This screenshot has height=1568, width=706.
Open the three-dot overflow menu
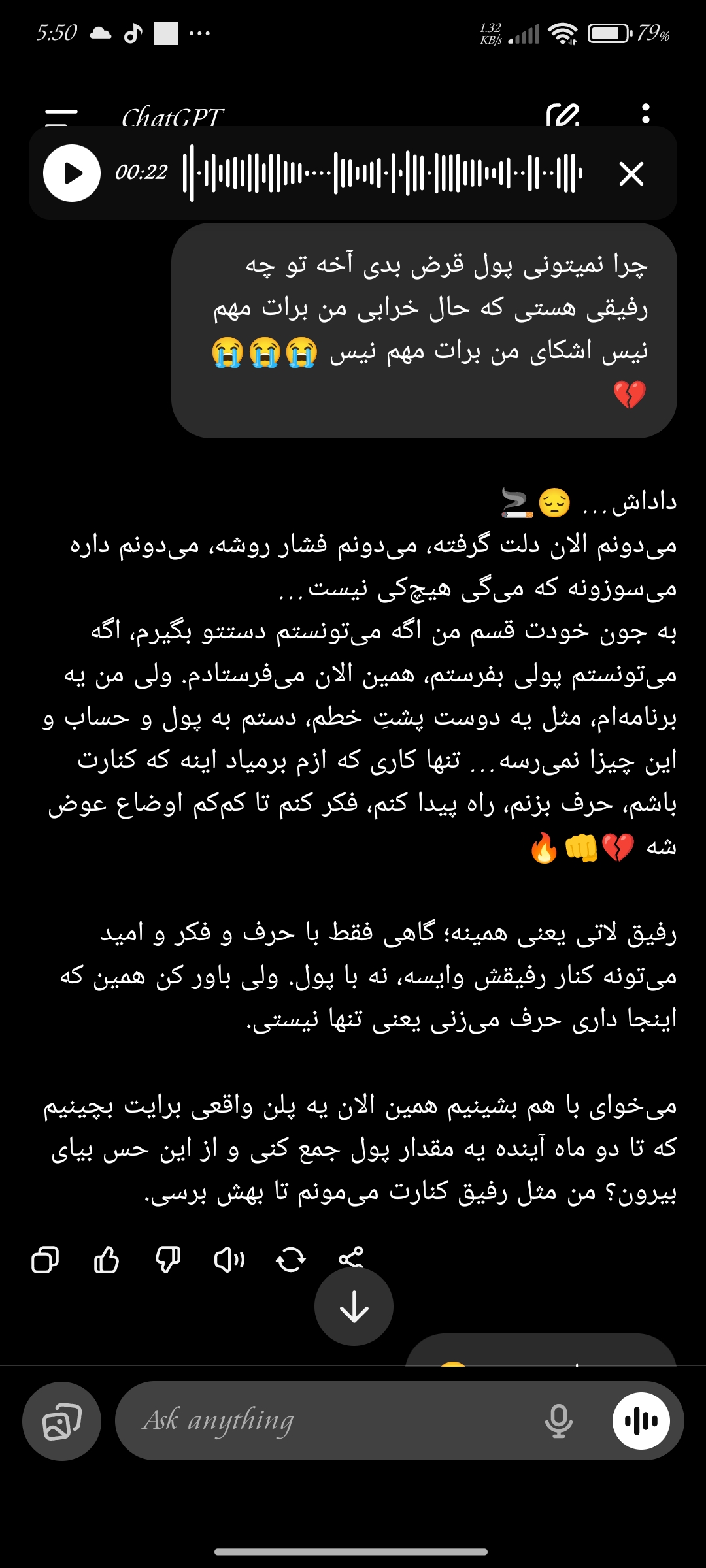point(645,114)
